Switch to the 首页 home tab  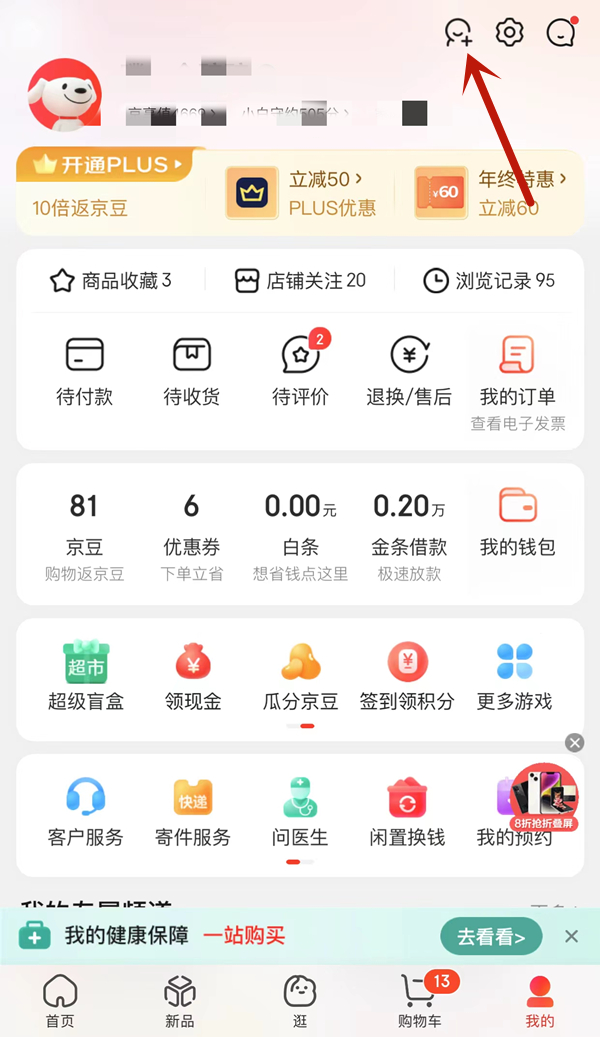click(x=60, y=1002)
